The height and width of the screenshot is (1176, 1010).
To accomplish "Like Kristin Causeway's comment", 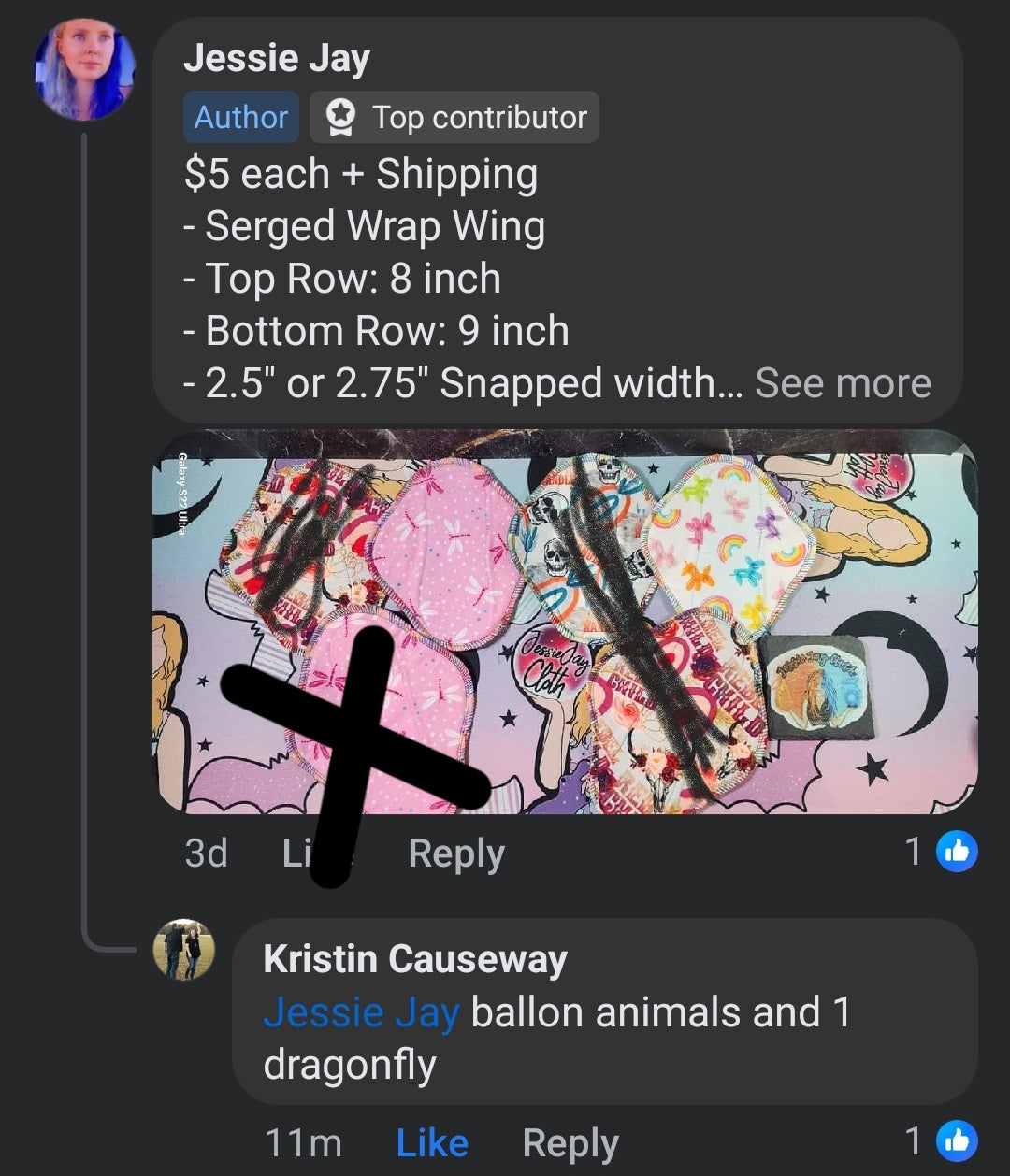I will tap(432, 1142).
